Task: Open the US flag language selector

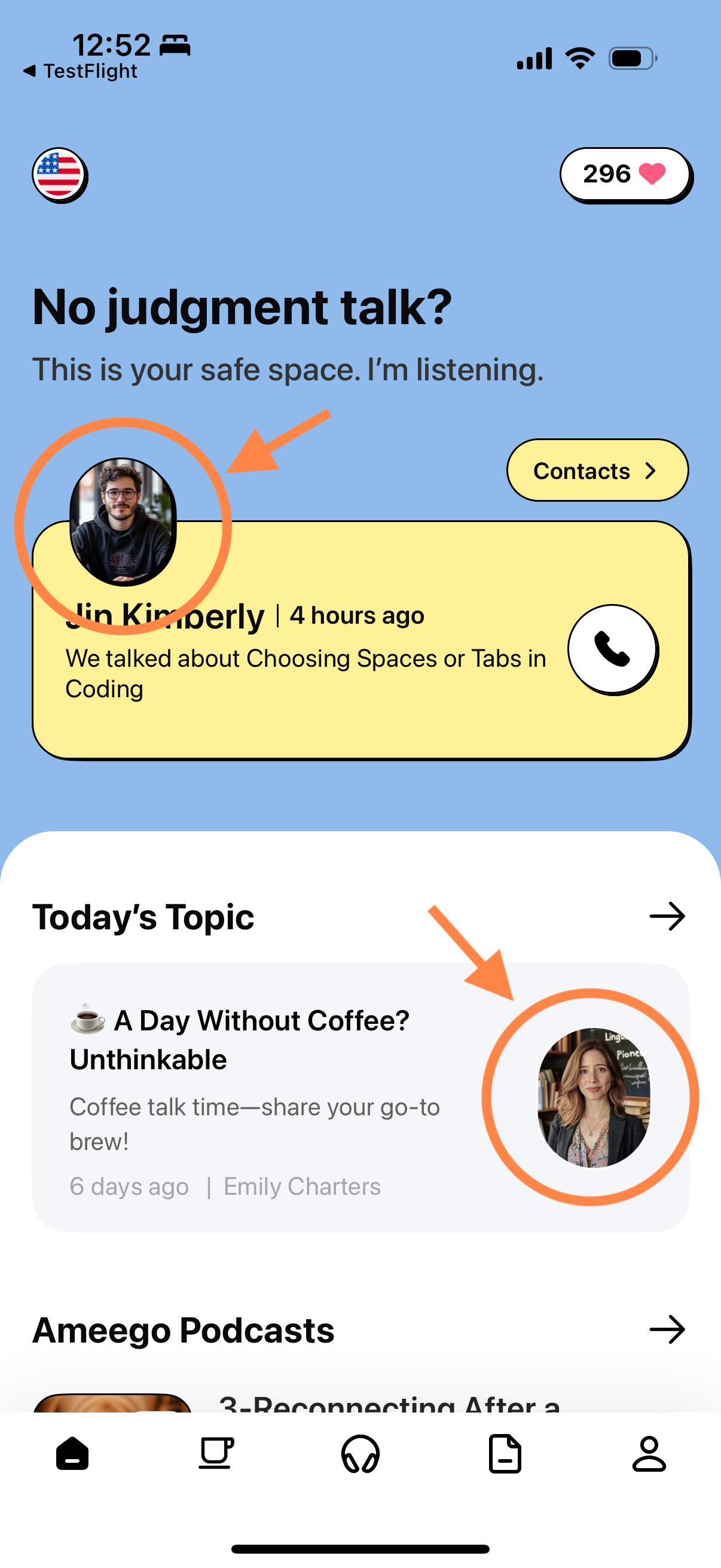Action: click(x=59, y=175)
